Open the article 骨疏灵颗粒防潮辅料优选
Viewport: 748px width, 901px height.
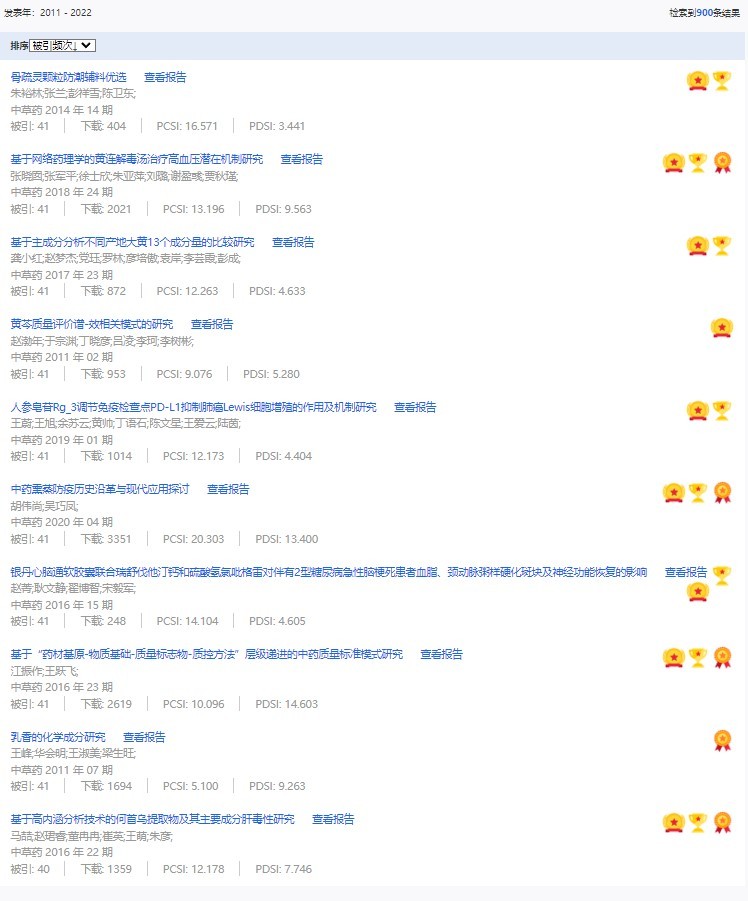[x=69, y=77]
